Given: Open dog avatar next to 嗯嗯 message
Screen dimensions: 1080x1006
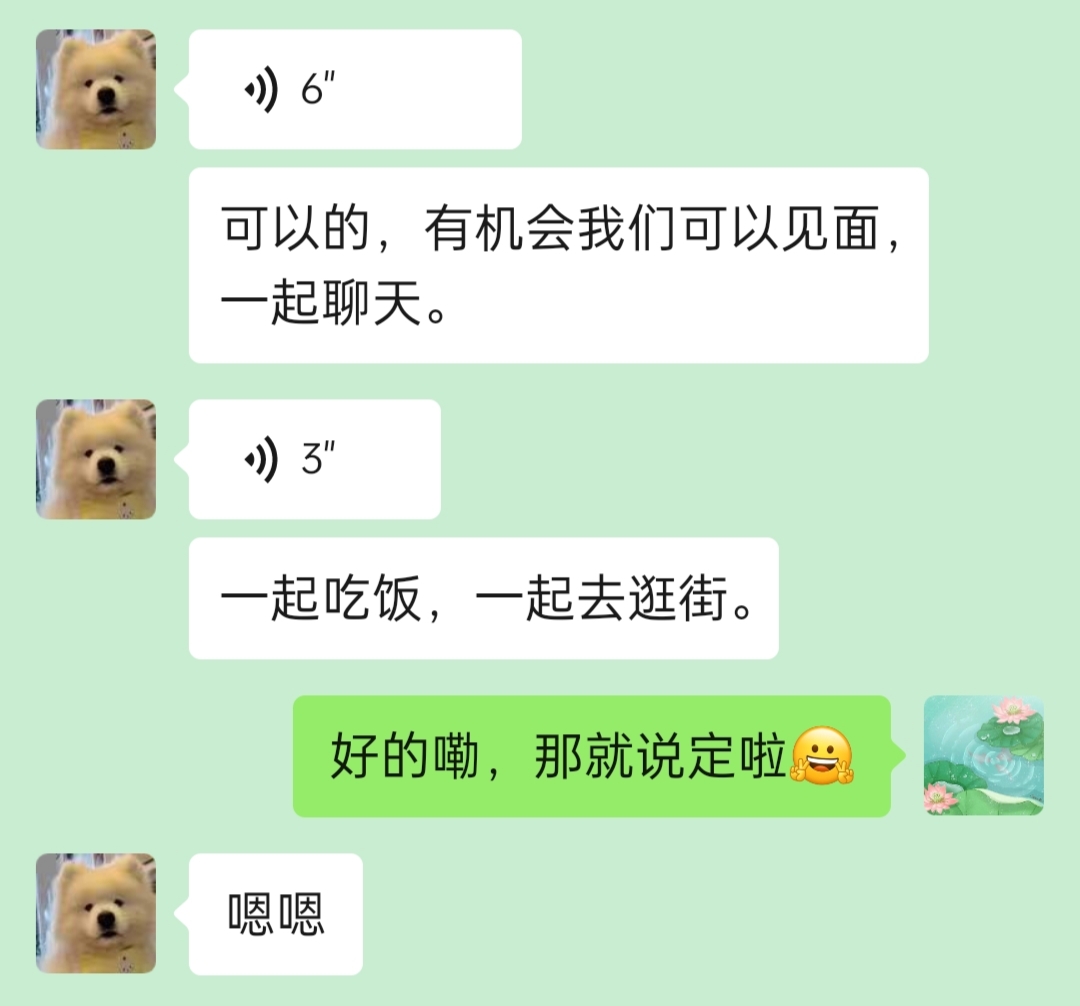Looking at the screenshot, I should coord(96,914).
